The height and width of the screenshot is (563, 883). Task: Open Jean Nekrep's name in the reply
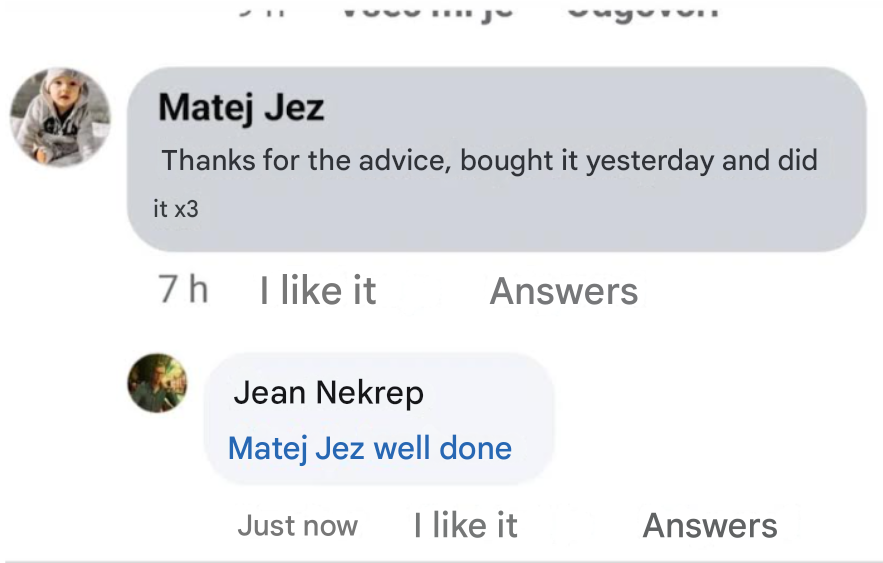click(328, 393)
